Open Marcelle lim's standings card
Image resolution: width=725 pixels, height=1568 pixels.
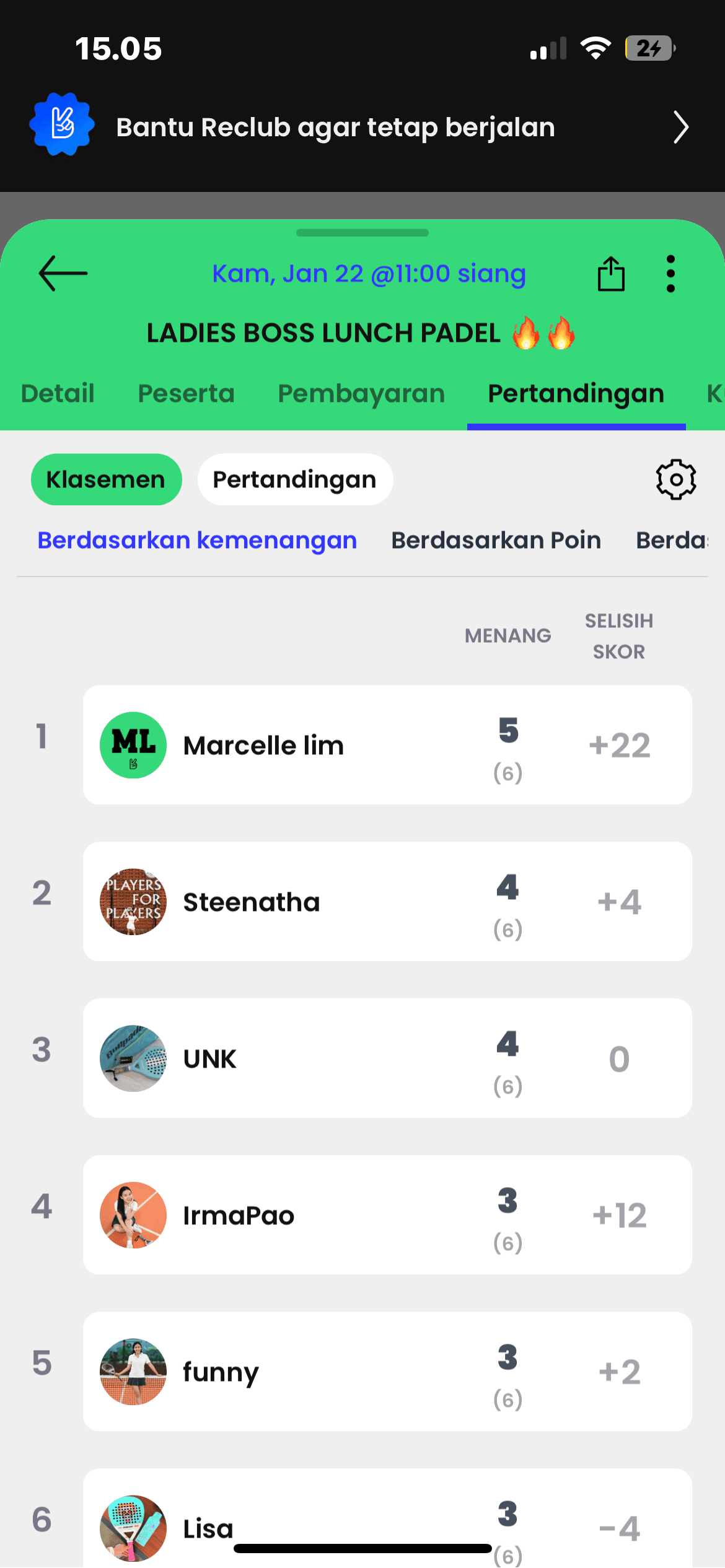[387, 745]
